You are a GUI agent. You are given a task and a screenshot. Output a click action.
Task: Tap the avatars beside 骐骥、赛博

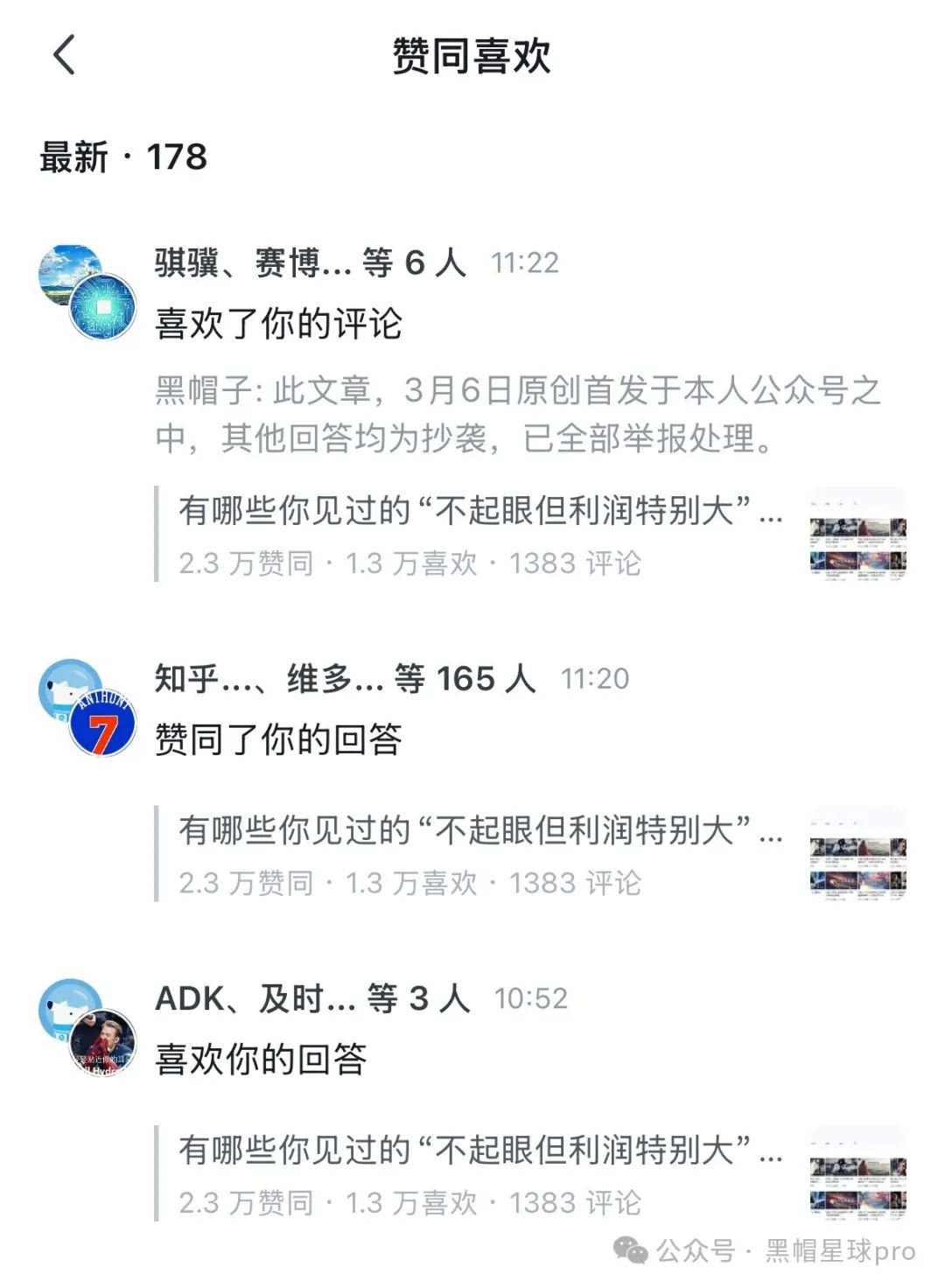coord(87,291)
